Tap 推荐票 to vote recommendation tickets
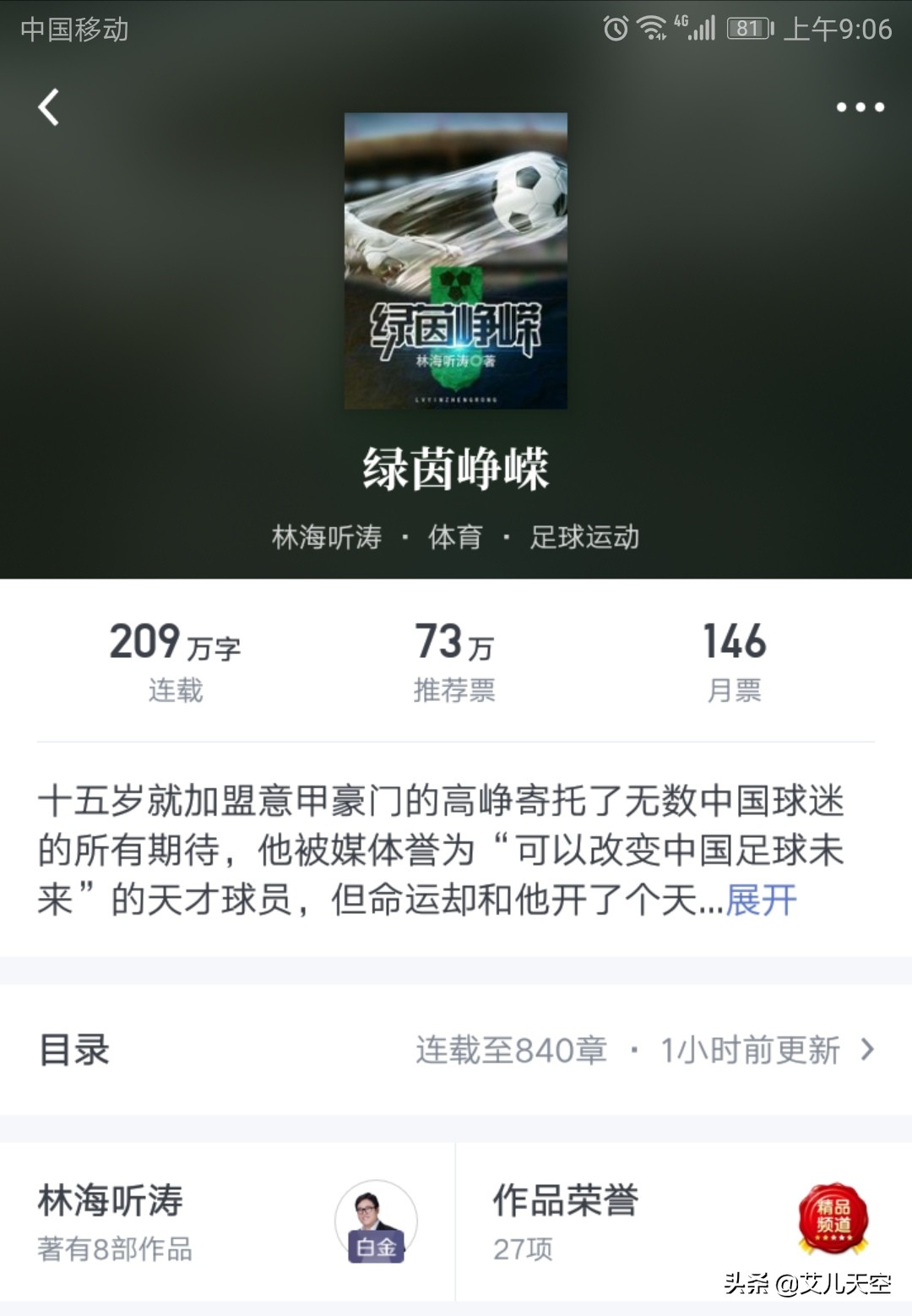This screenshot has width=912, height=1316. point(456,663)
